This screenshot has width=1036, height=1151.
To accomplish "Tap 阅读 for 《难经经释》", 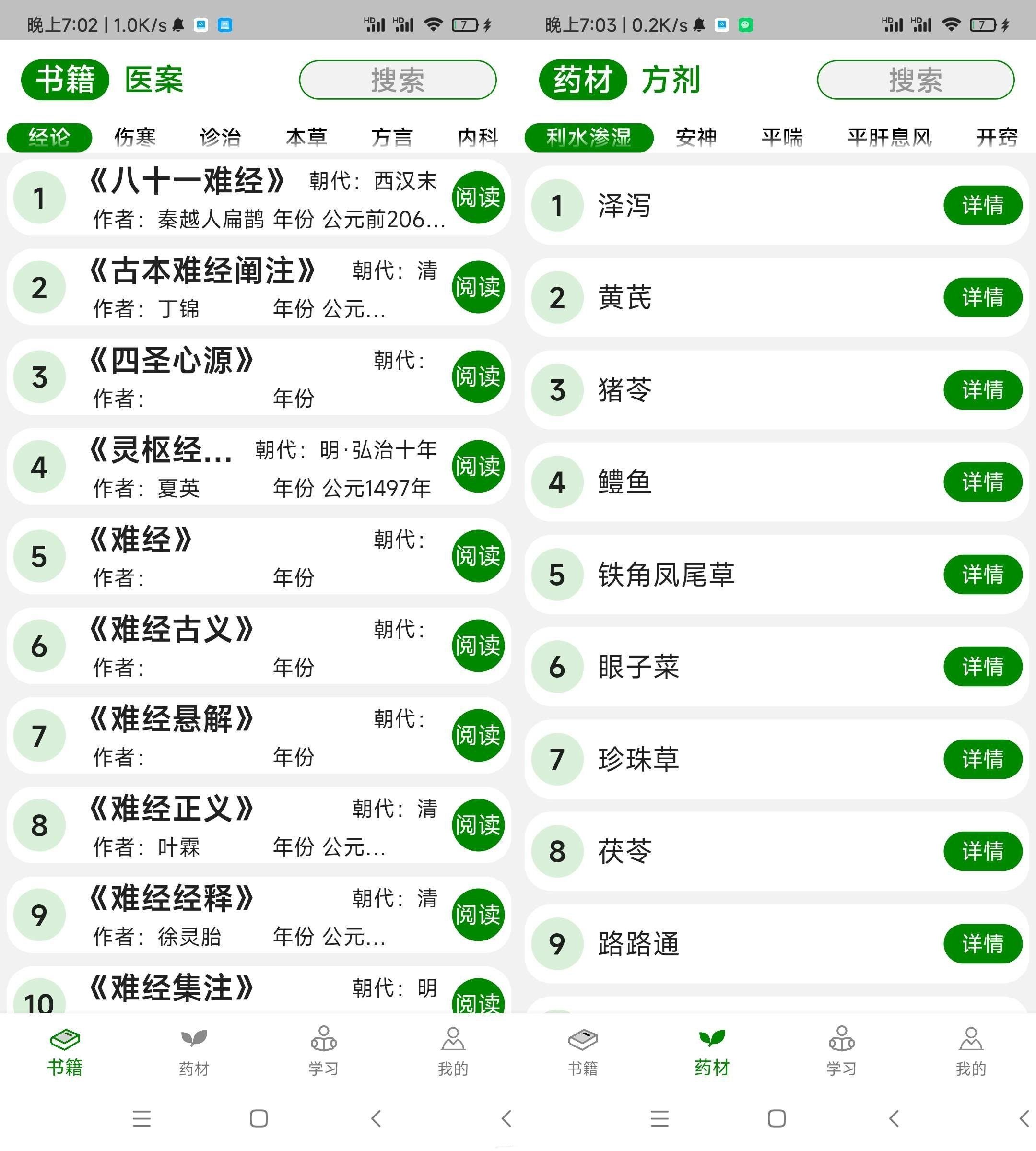I will (x=478, y=914).
